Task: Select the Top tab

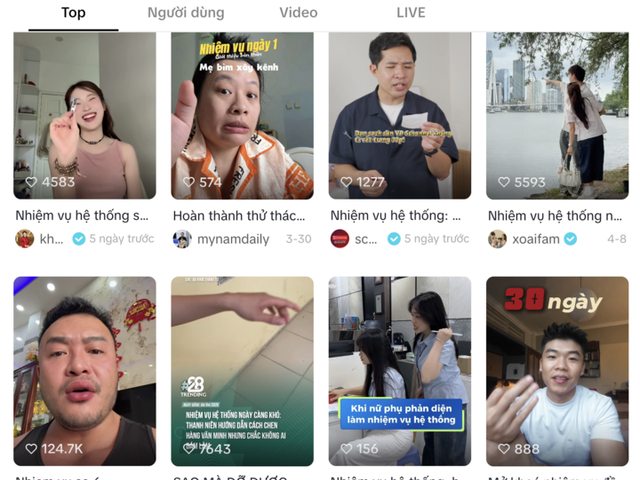Action: click(73, 13)
